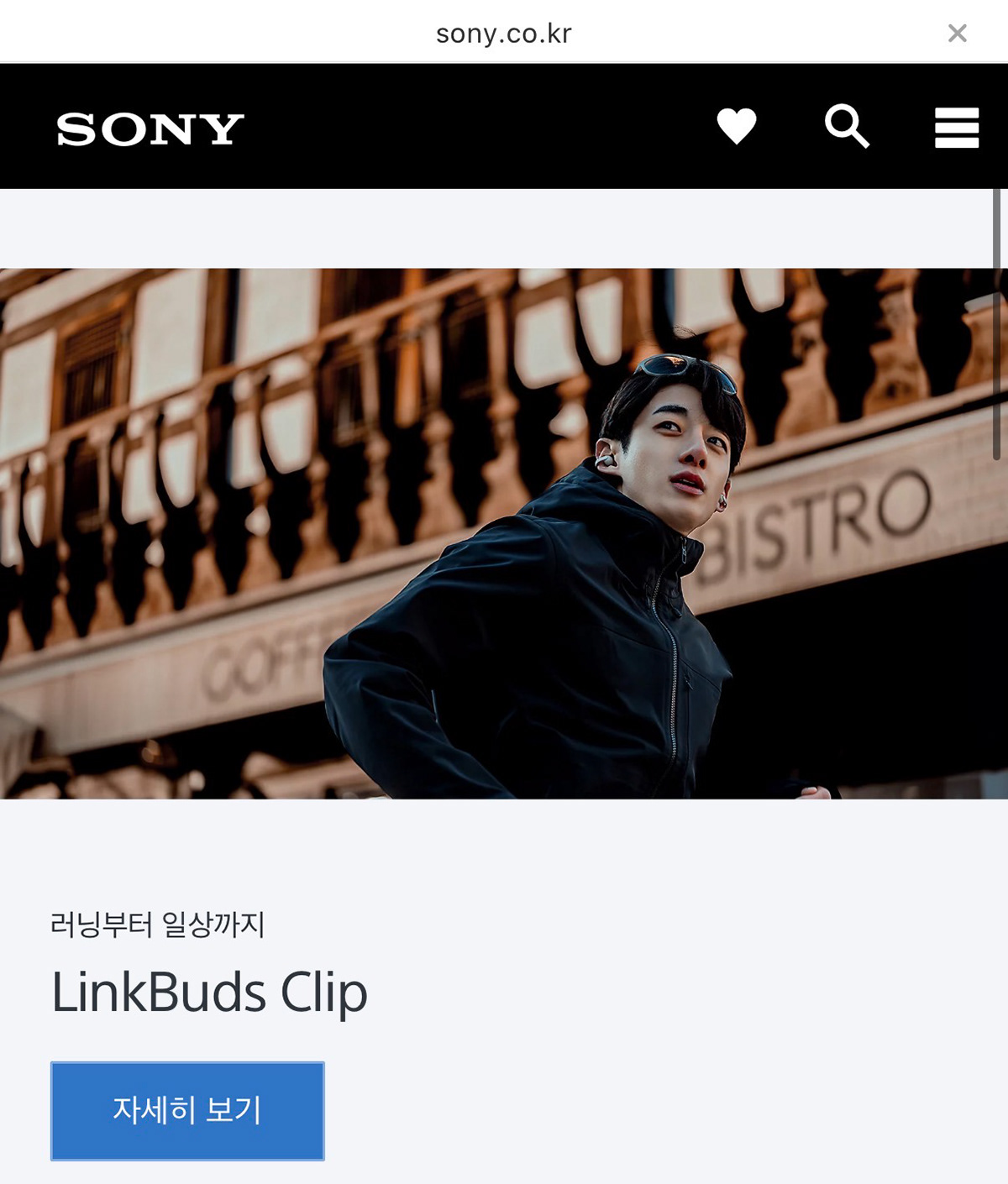Open the search magnifier

point(847,127)
